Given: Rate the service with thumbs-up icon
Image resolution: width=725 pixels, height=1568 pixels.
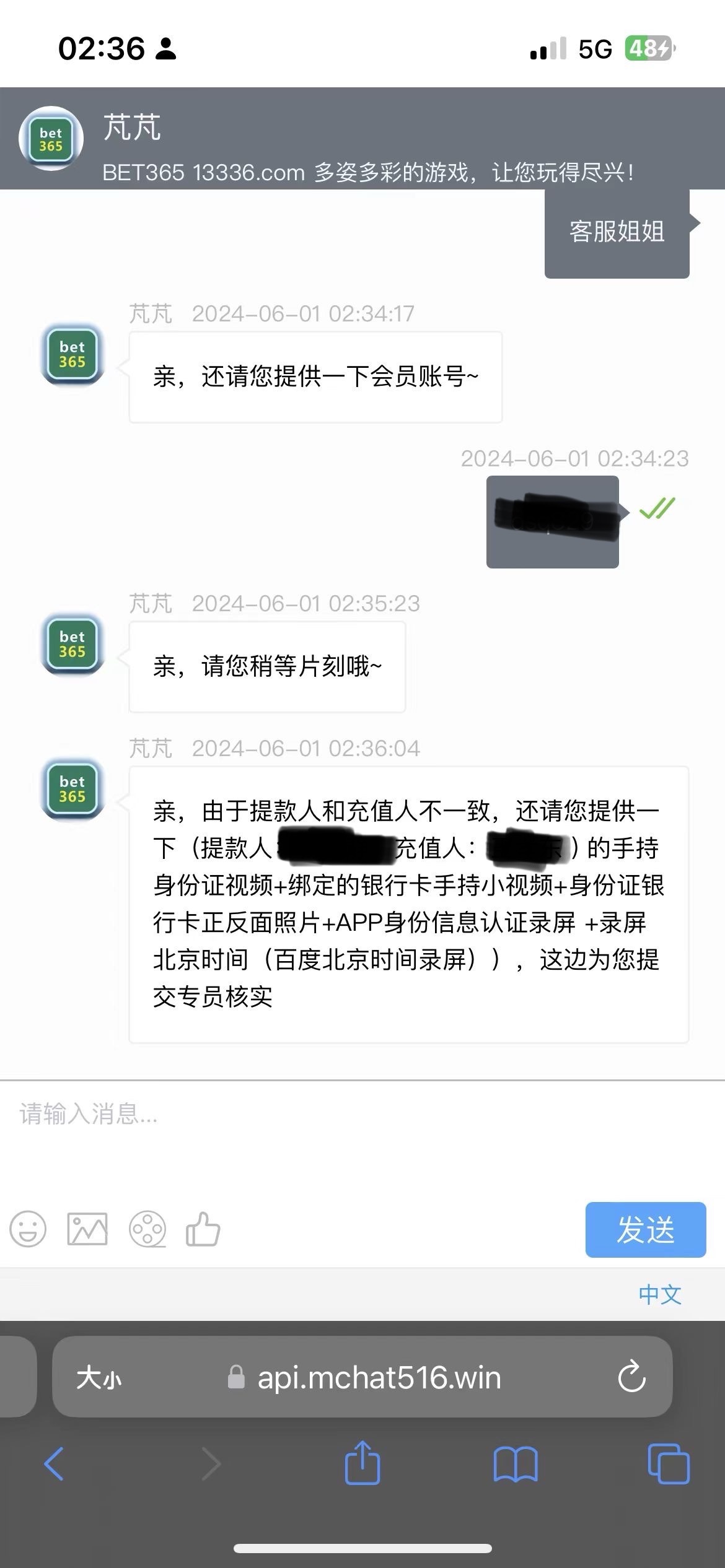Looking at the screenshot, I should coord(203,1229).
